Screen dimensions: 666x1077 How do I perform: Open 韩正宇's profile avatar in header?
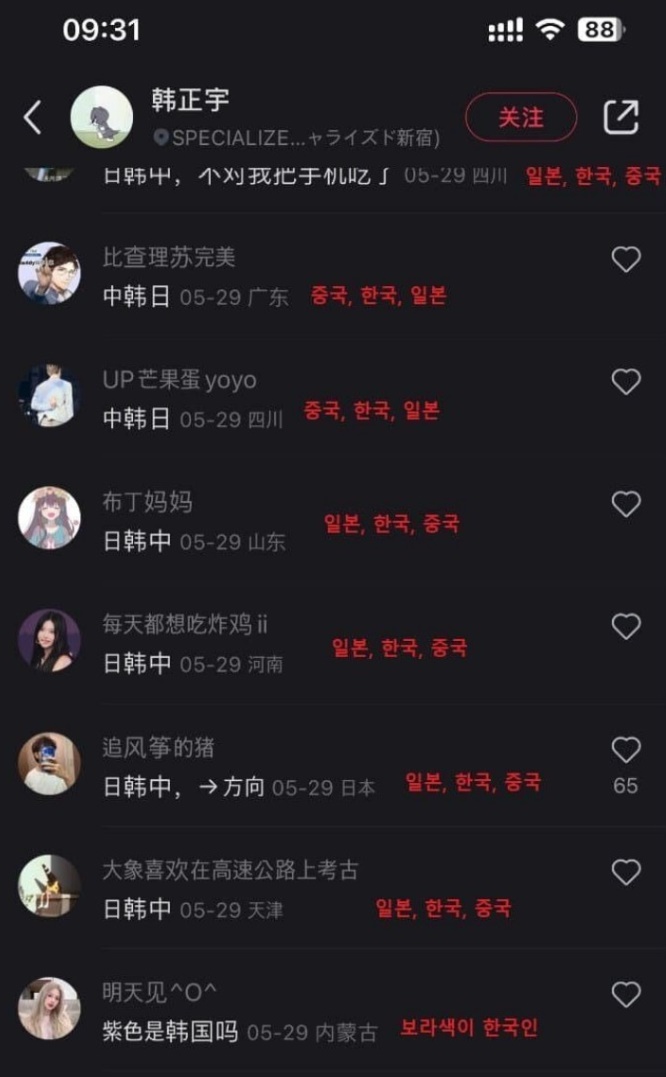click(x=102, y=118)
